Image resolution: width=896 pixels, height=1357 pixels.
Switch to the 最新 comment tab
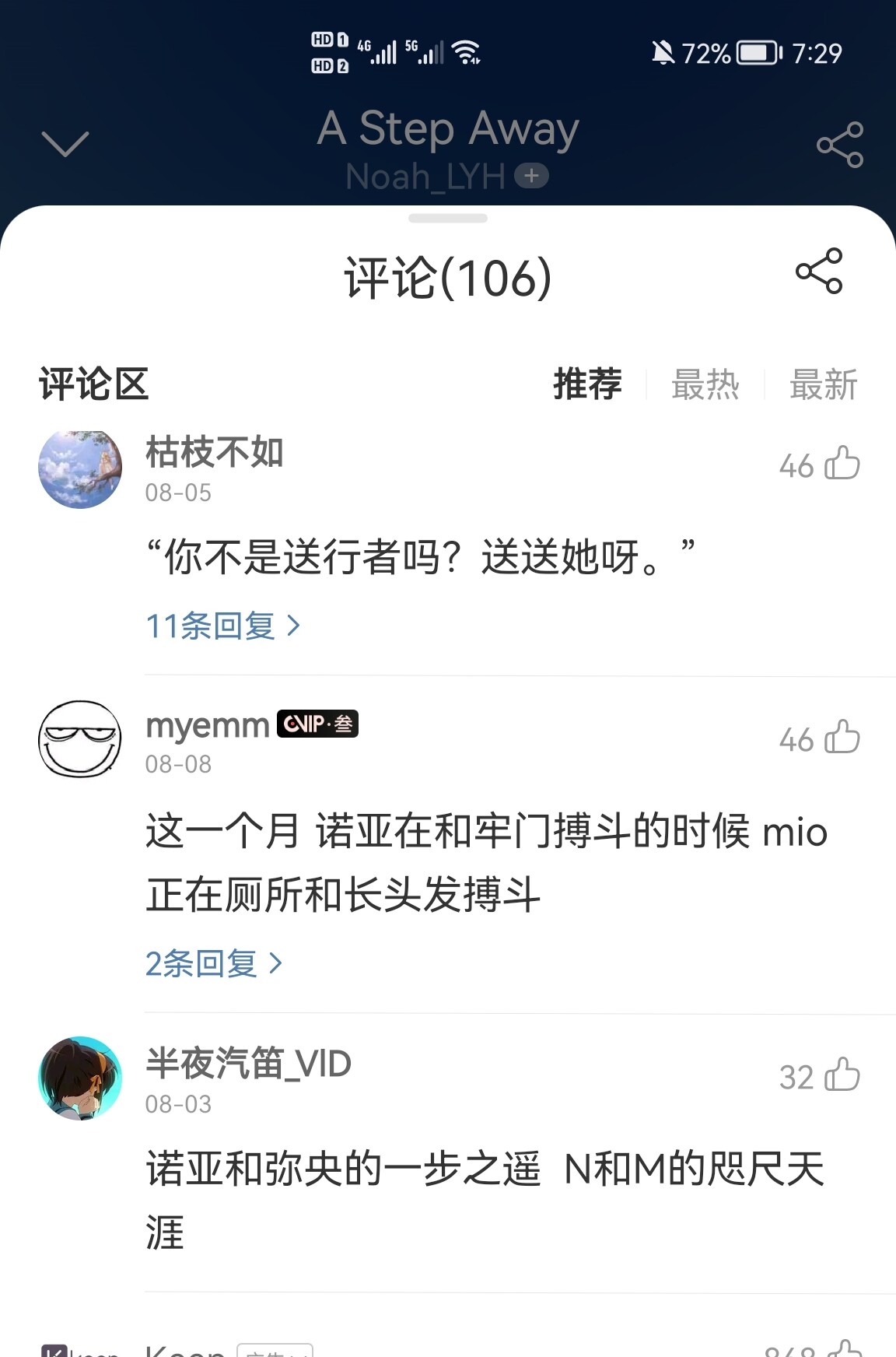click(x=824, y=384)
